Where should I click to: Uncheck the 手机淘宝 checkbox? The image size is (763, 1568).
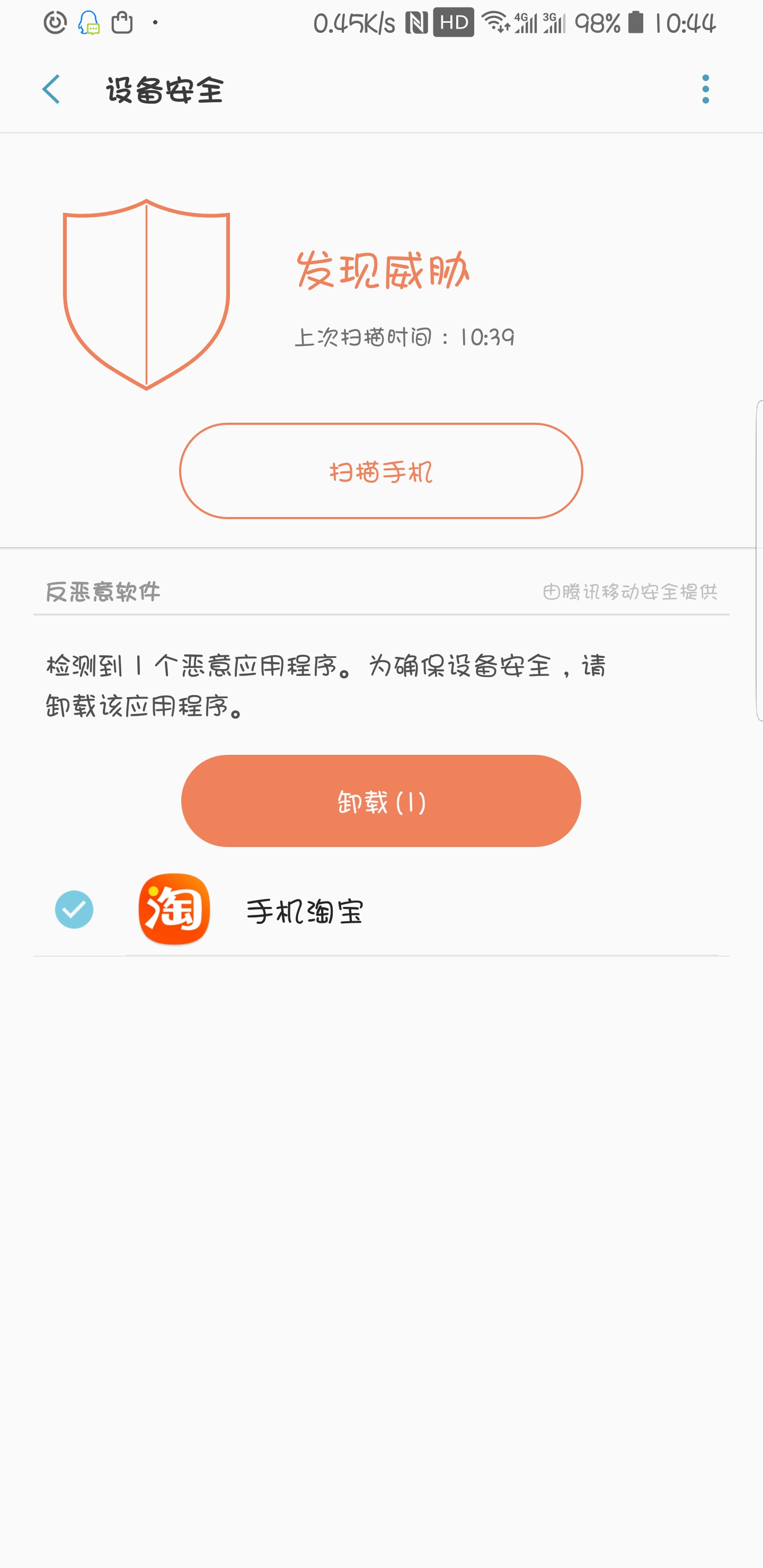click(x=74, y=910)
